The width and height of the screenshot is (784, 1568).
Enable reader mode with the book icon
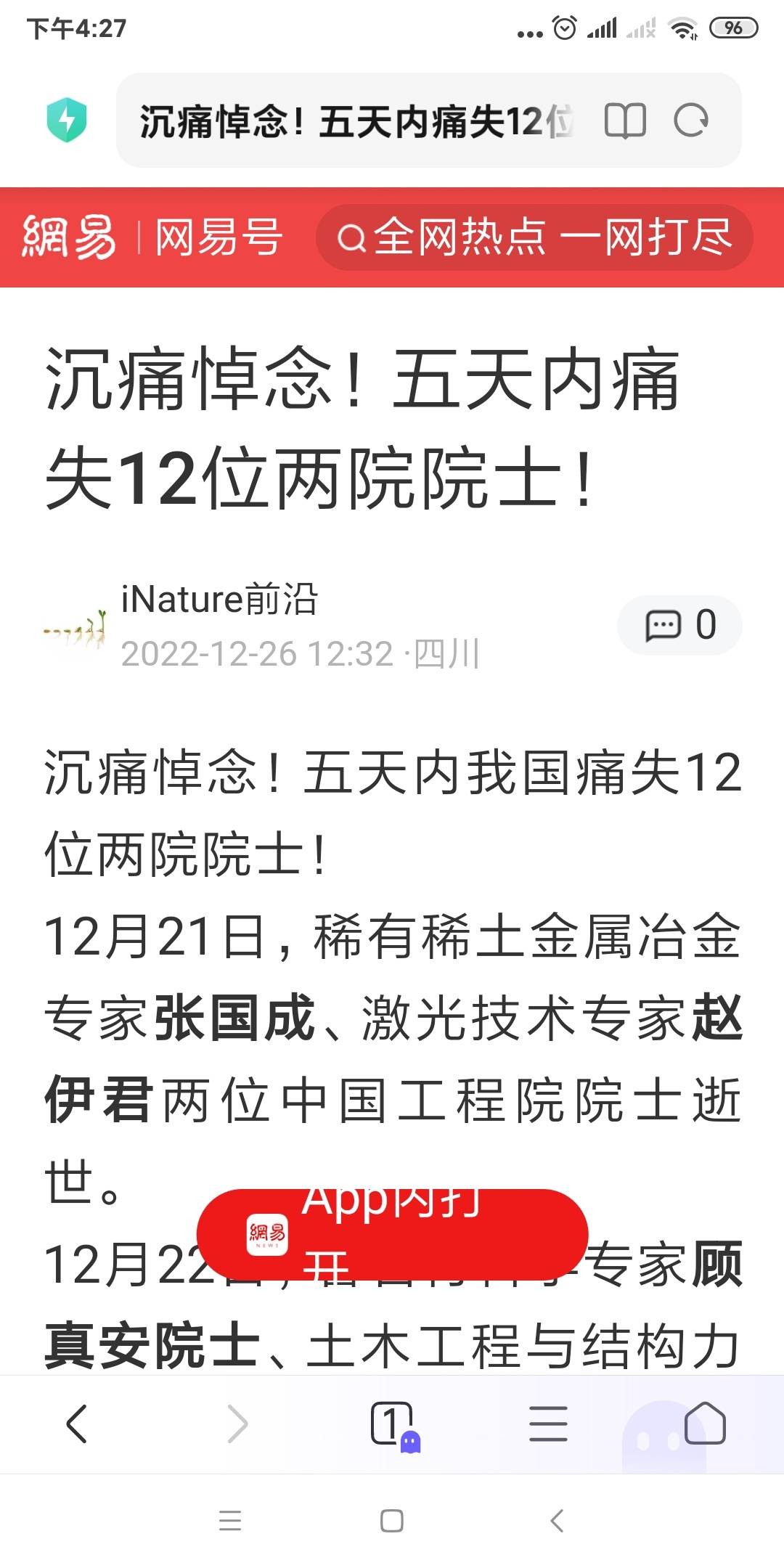click(624, 121)
